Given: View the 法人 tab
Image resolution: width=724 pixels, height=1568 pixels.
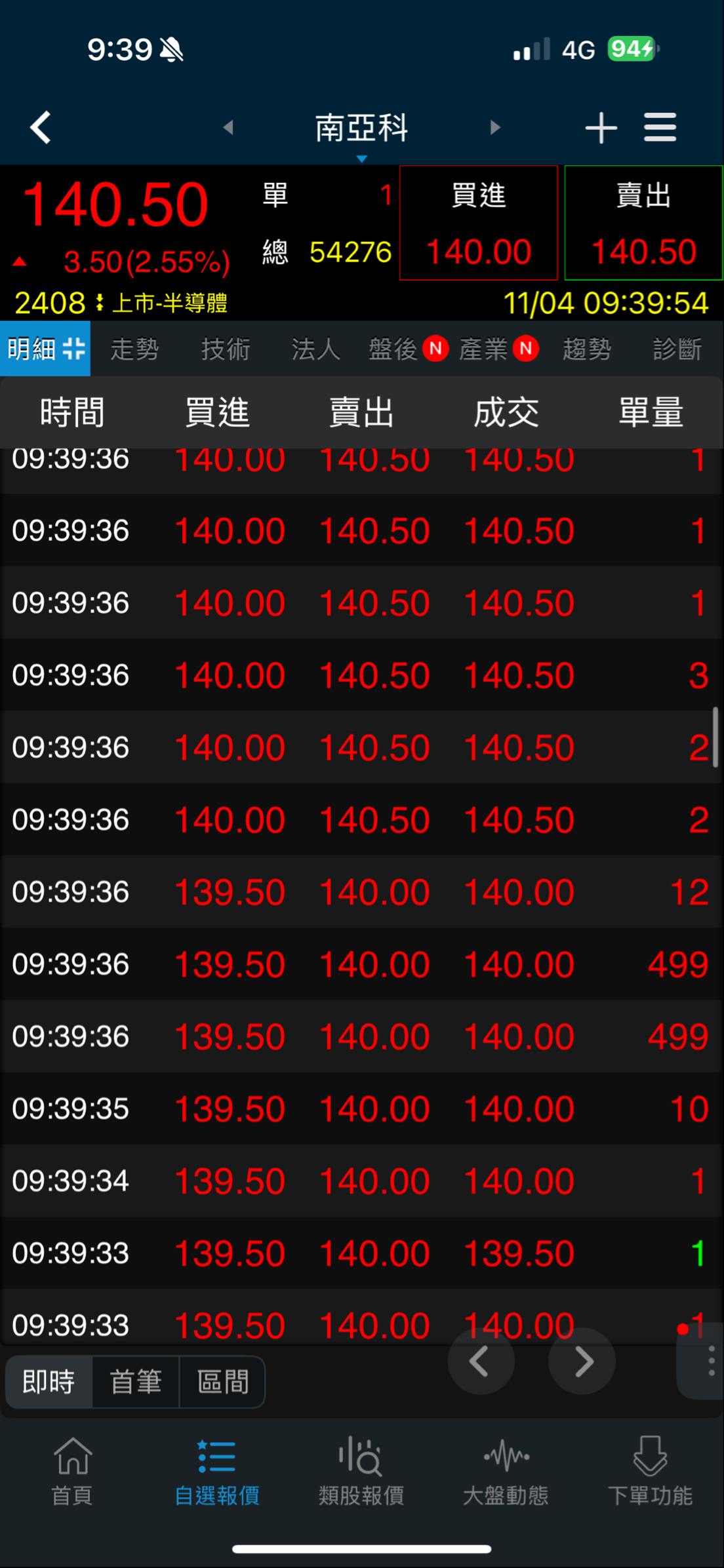Looking at the screenshot, I should click(x=315, y=349).
